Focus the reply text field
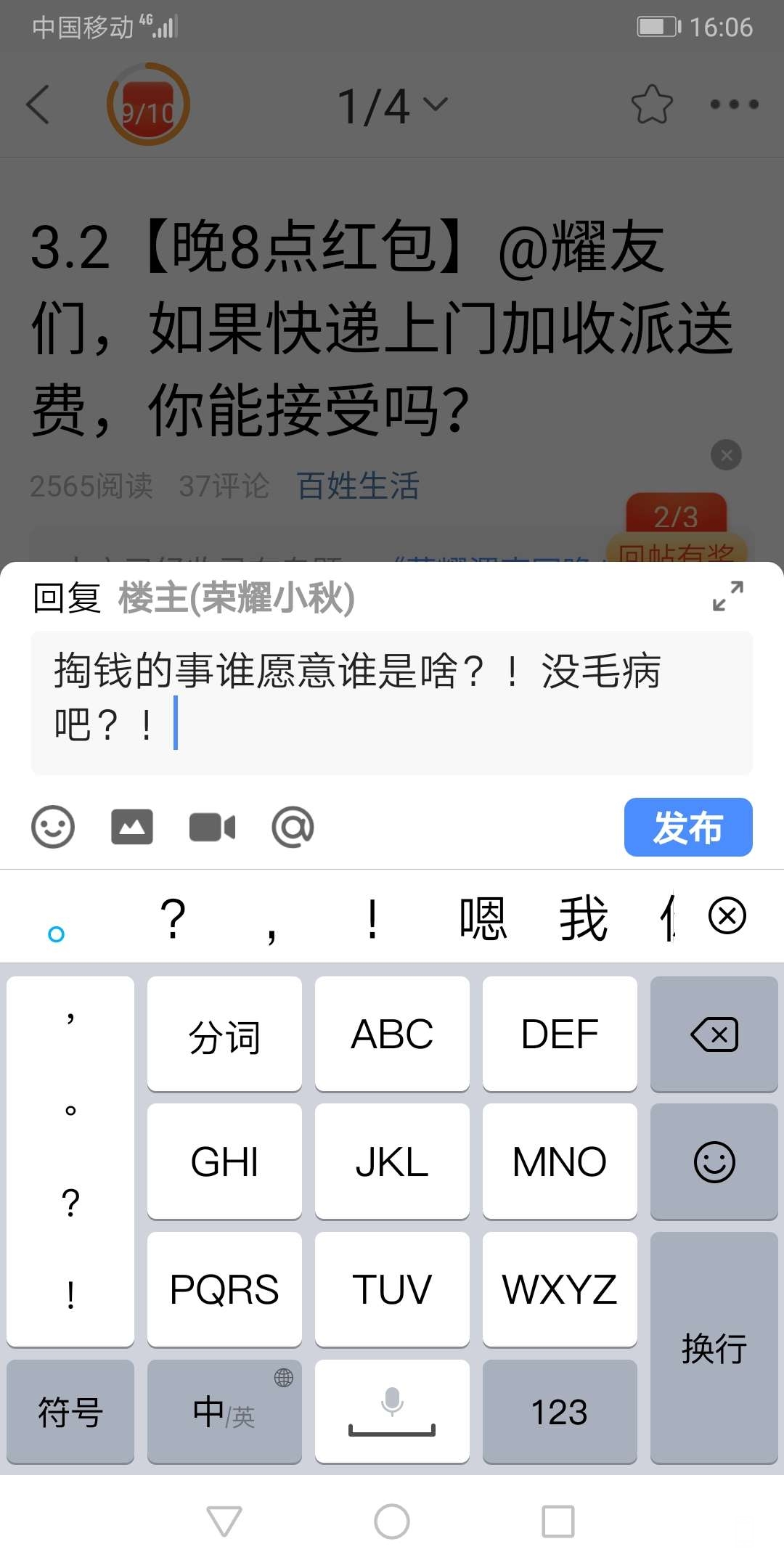This screenshot has width=784, height=1568. tap(392, 702)
